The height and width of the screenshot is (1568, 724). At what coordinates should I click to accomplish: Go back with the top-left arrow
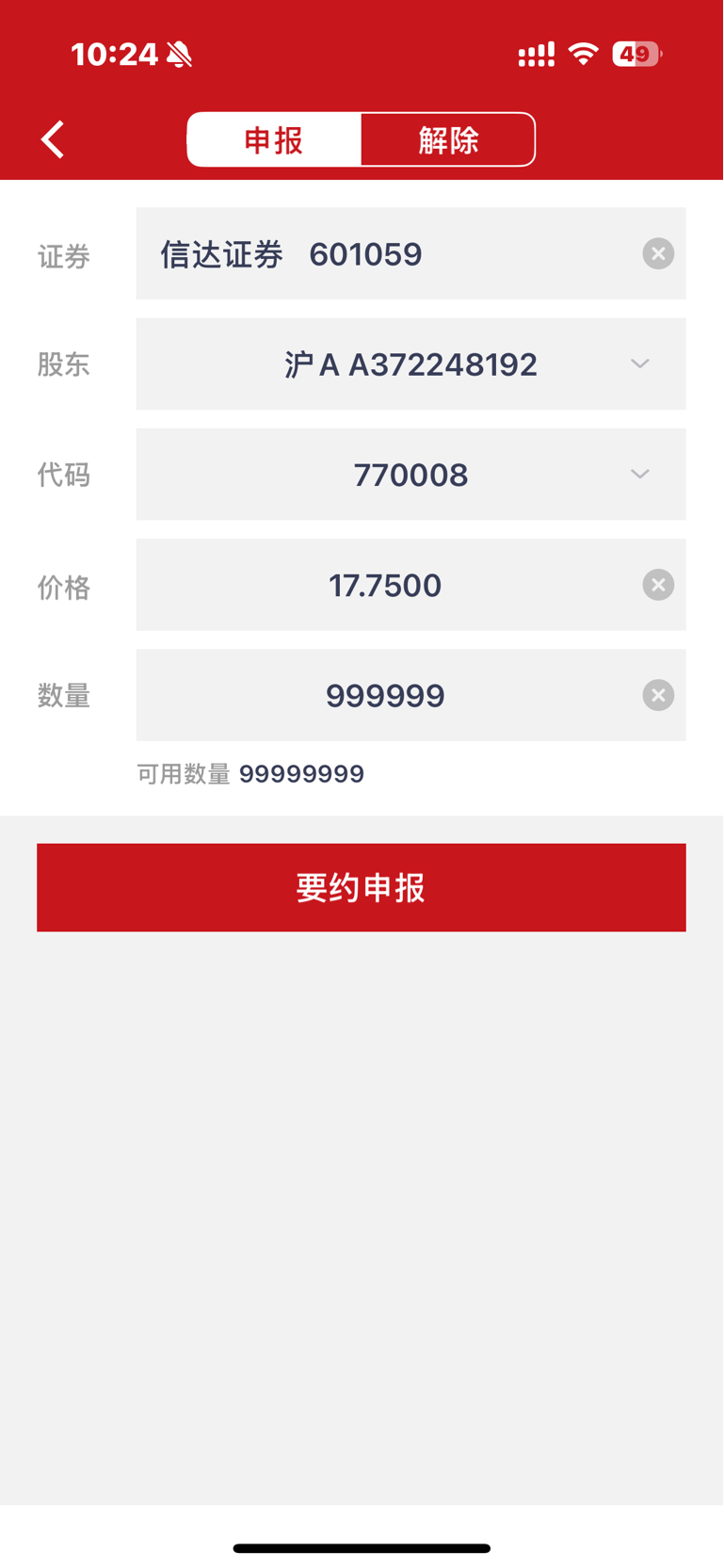click(x=53, y=139)
